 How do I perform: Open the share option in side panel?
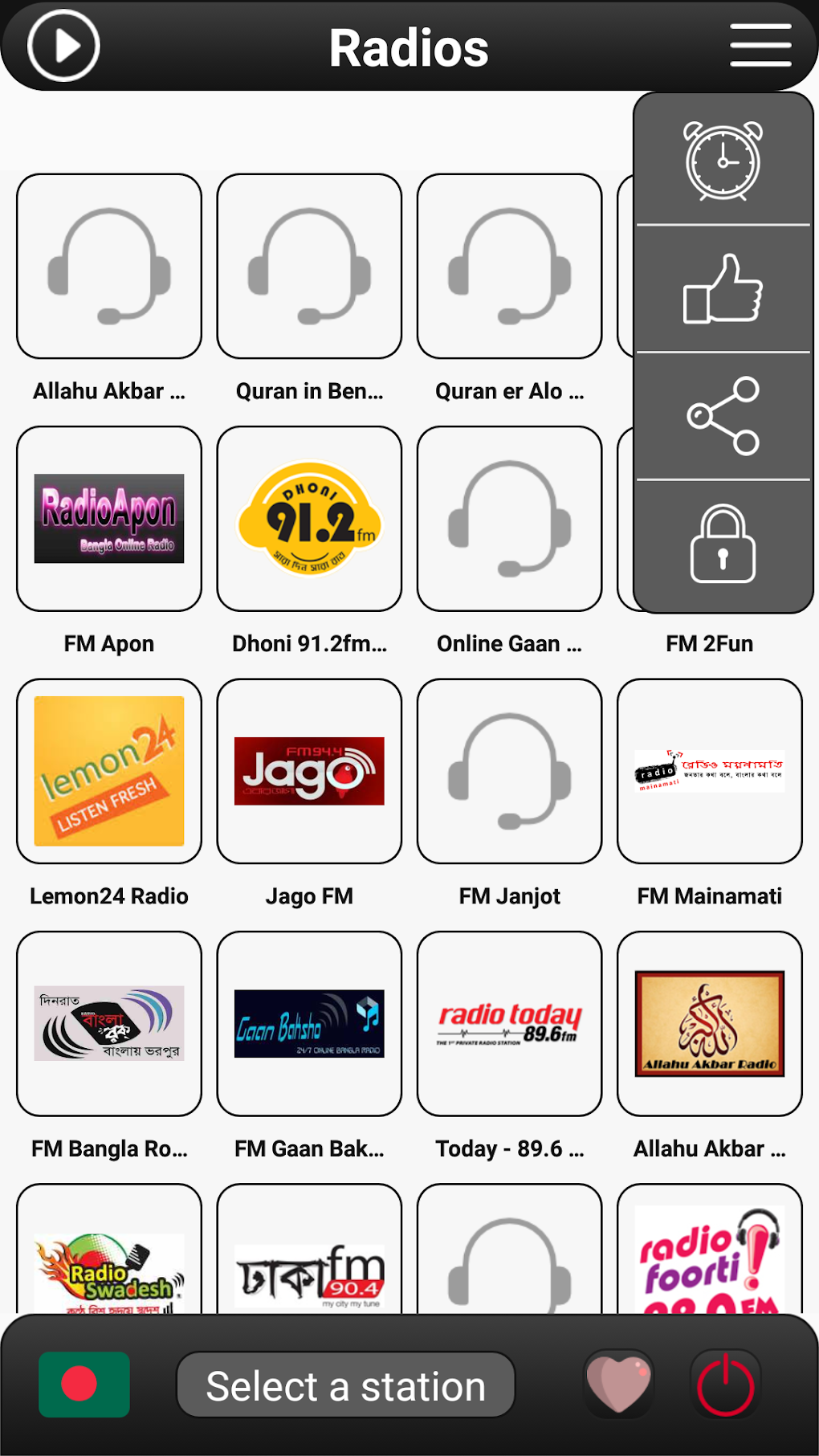(722, 416)
